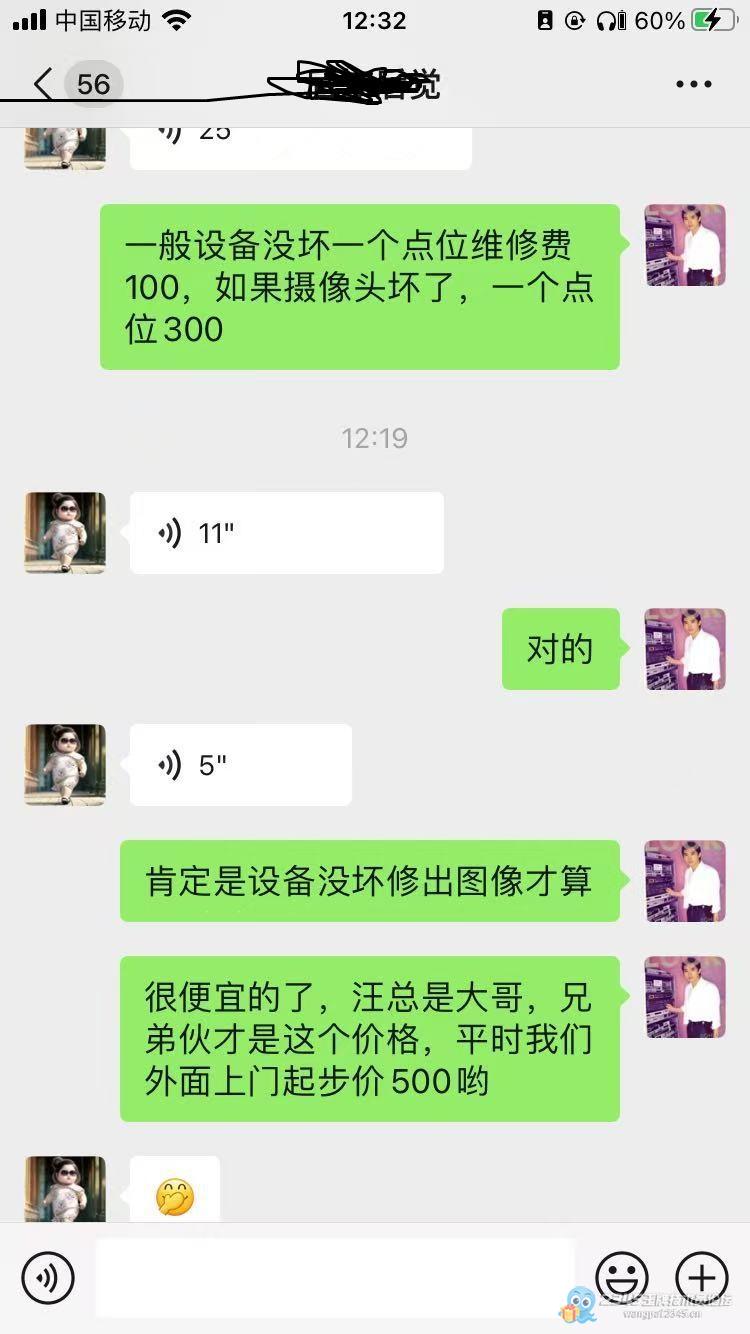Open the plus attachment menu

click(702, 1277)
